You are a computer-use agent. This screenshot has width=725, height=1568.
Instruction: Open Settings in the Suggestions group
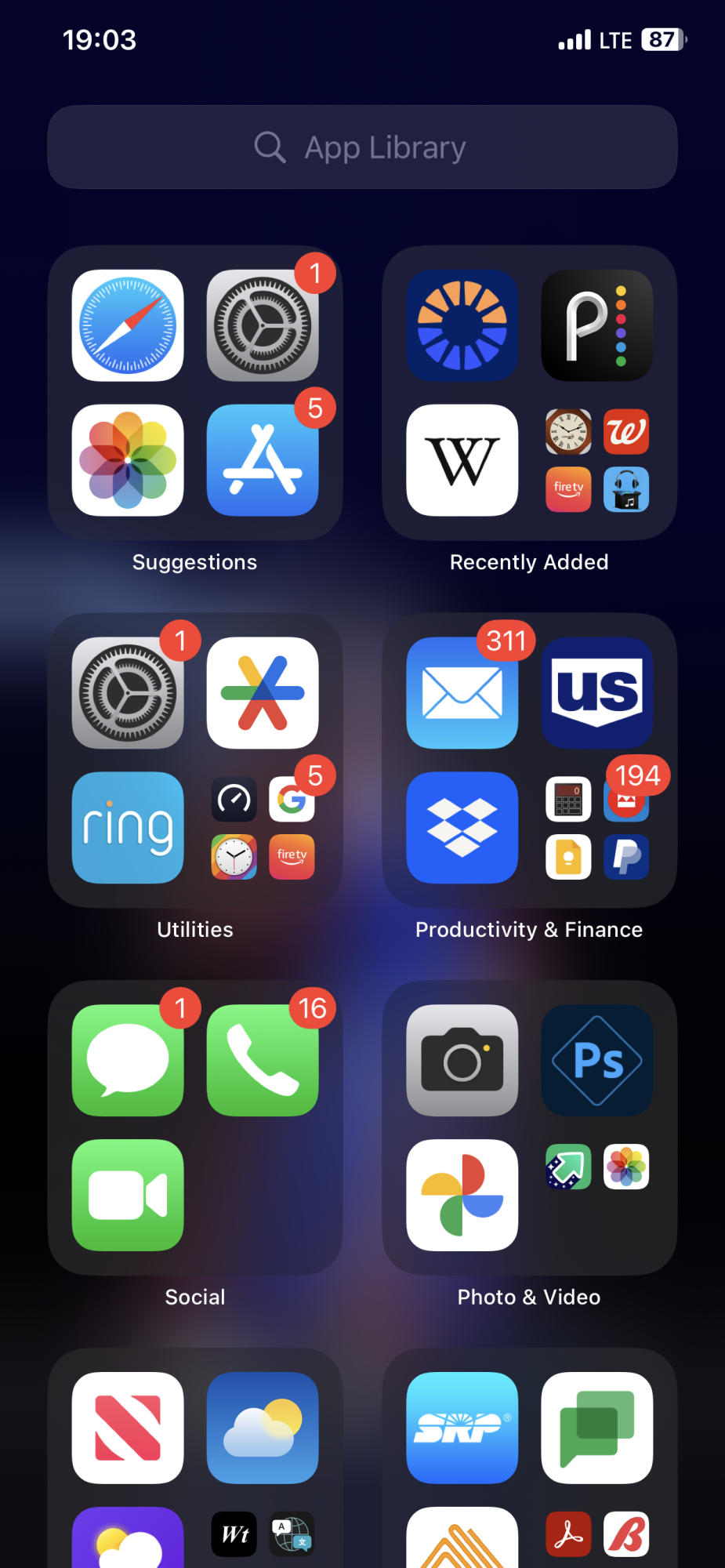(x=263, y=325)
